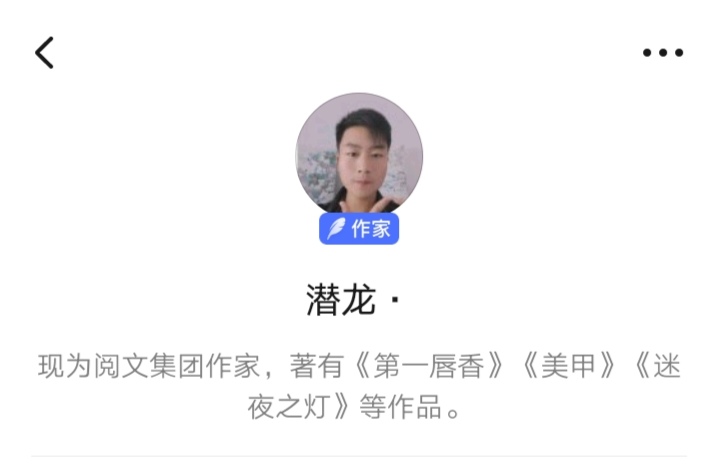View the author's profile avatar
Screen dimensions: 719x473
pos(359,156)
